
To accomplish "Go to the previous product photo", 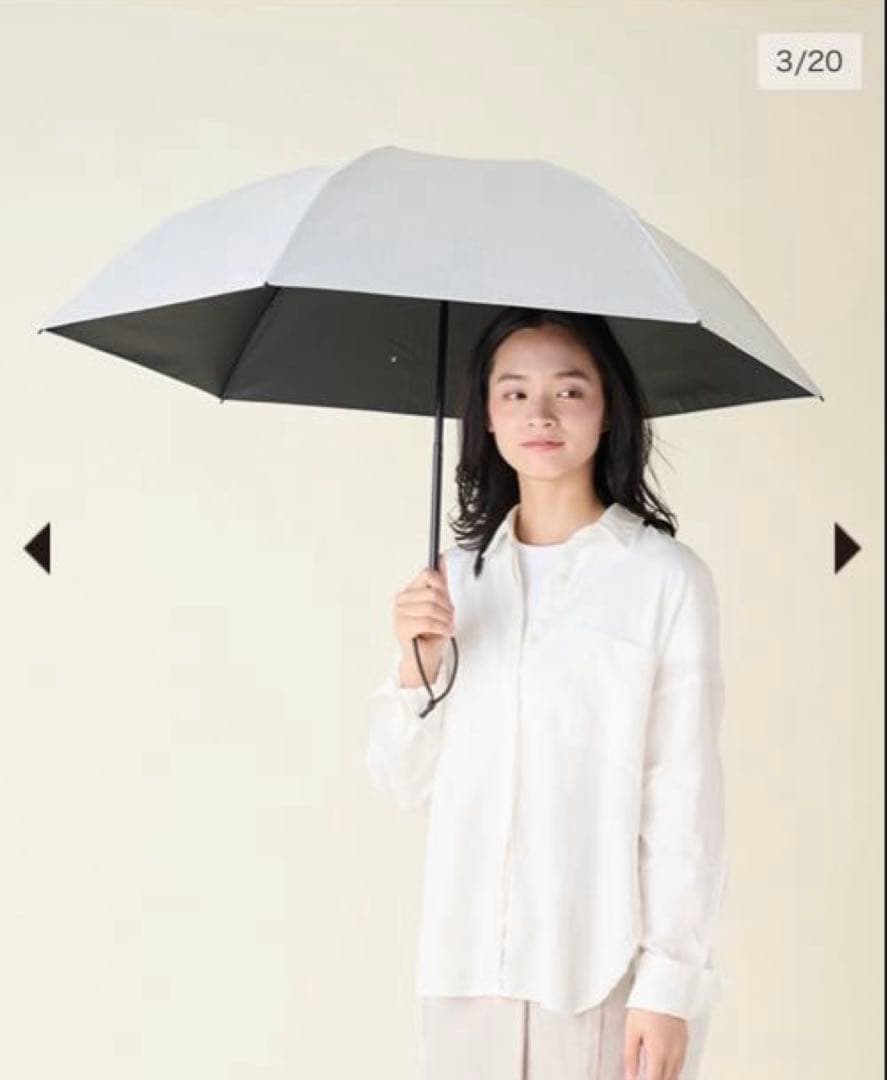I will 37,548.
